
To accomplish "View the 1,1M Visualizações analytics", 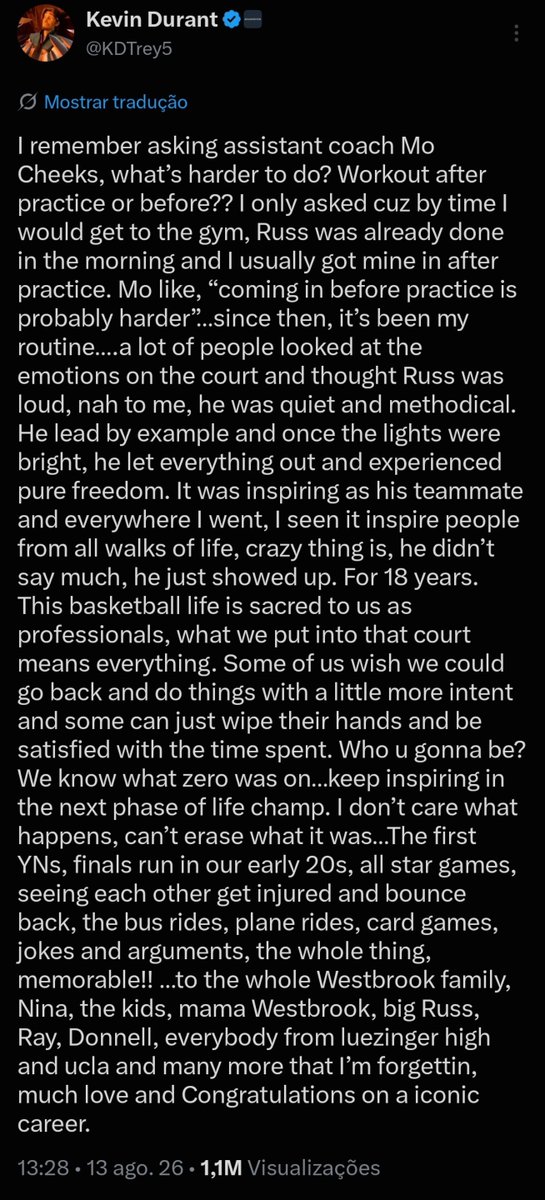I will (x=290, y=1168).
